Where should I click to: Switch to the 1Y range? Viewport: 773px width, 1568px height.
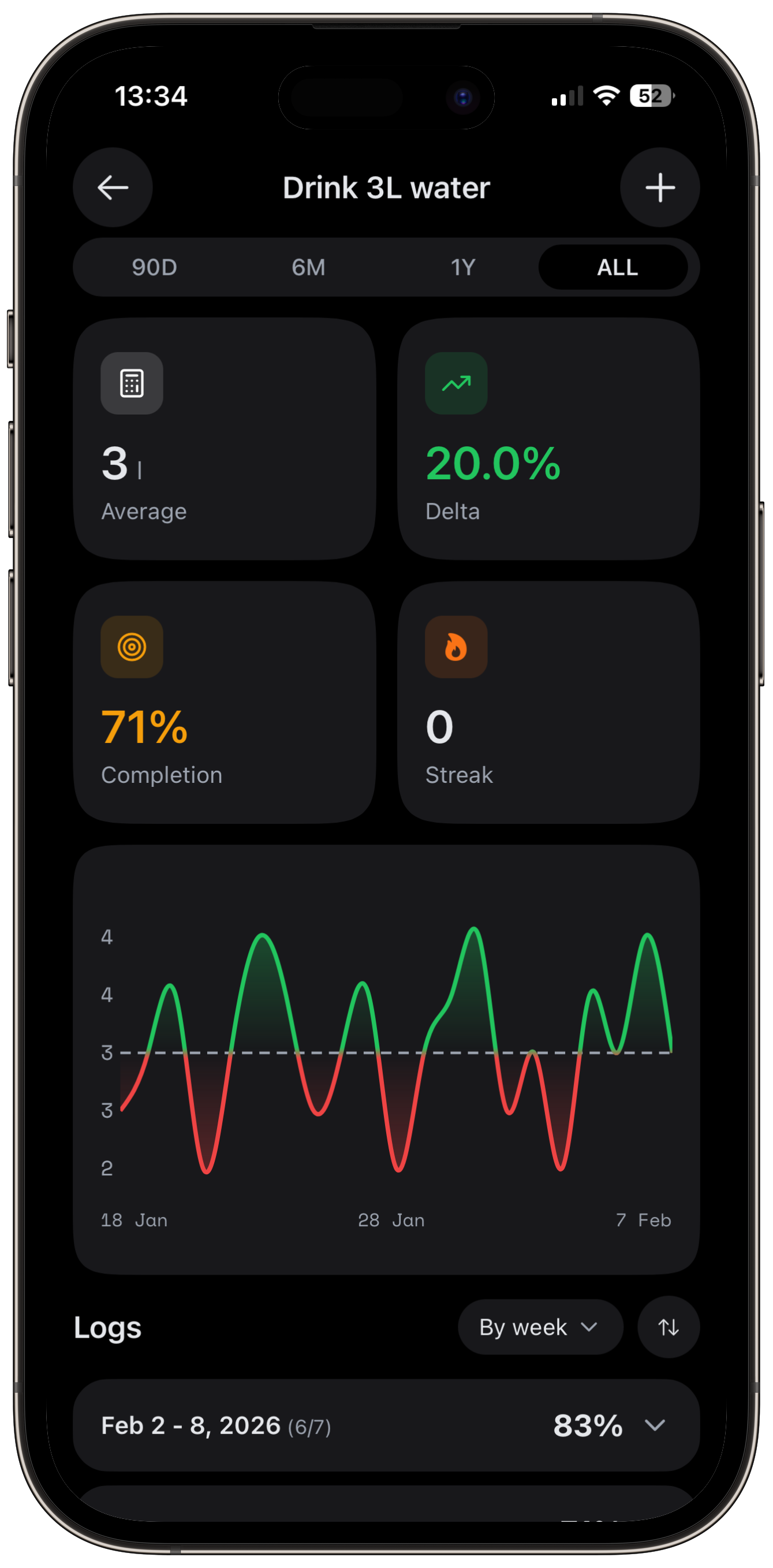pos(462,267)
